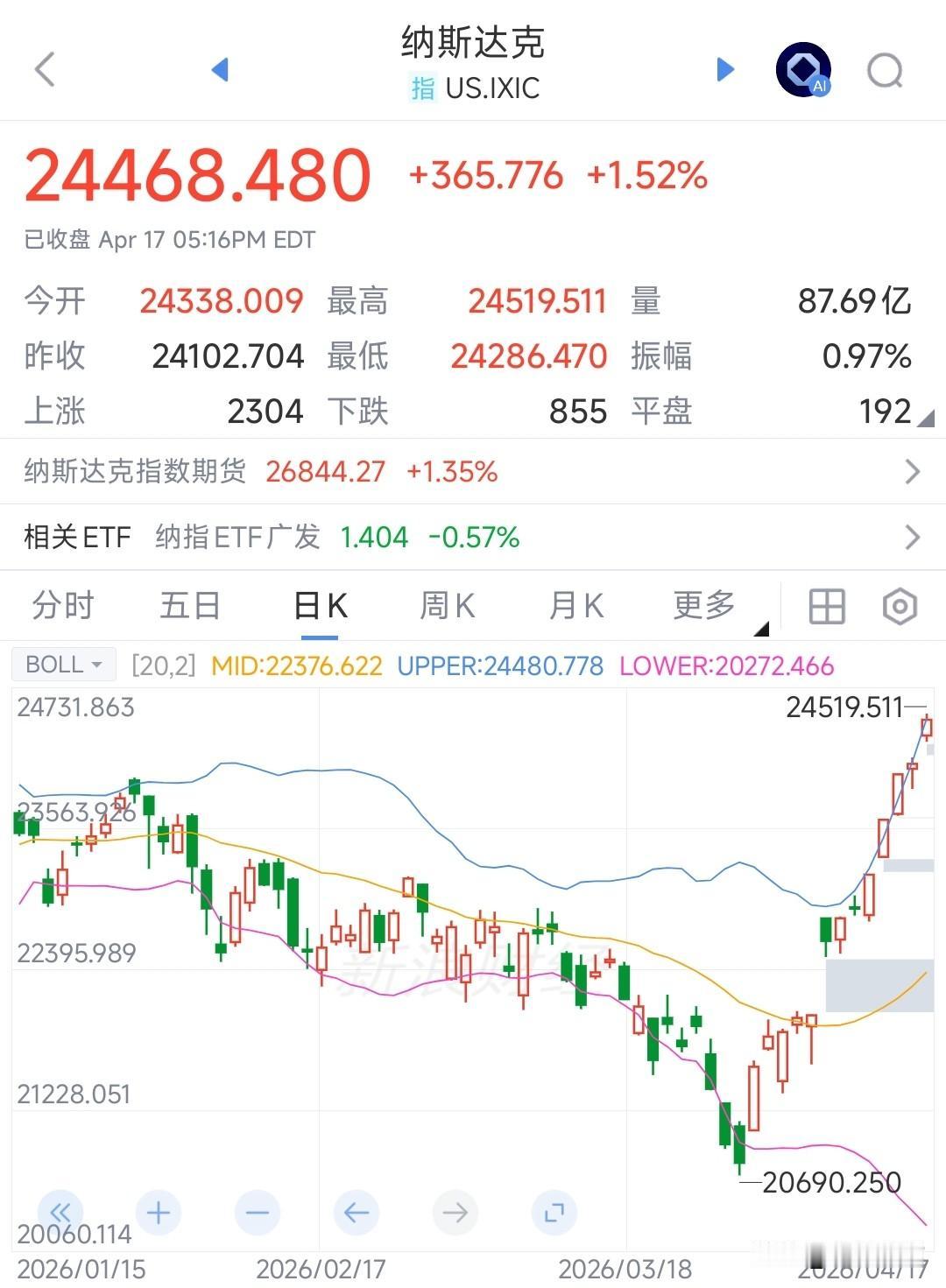Open chart settings hexagon icon

[x=900, y=606]
